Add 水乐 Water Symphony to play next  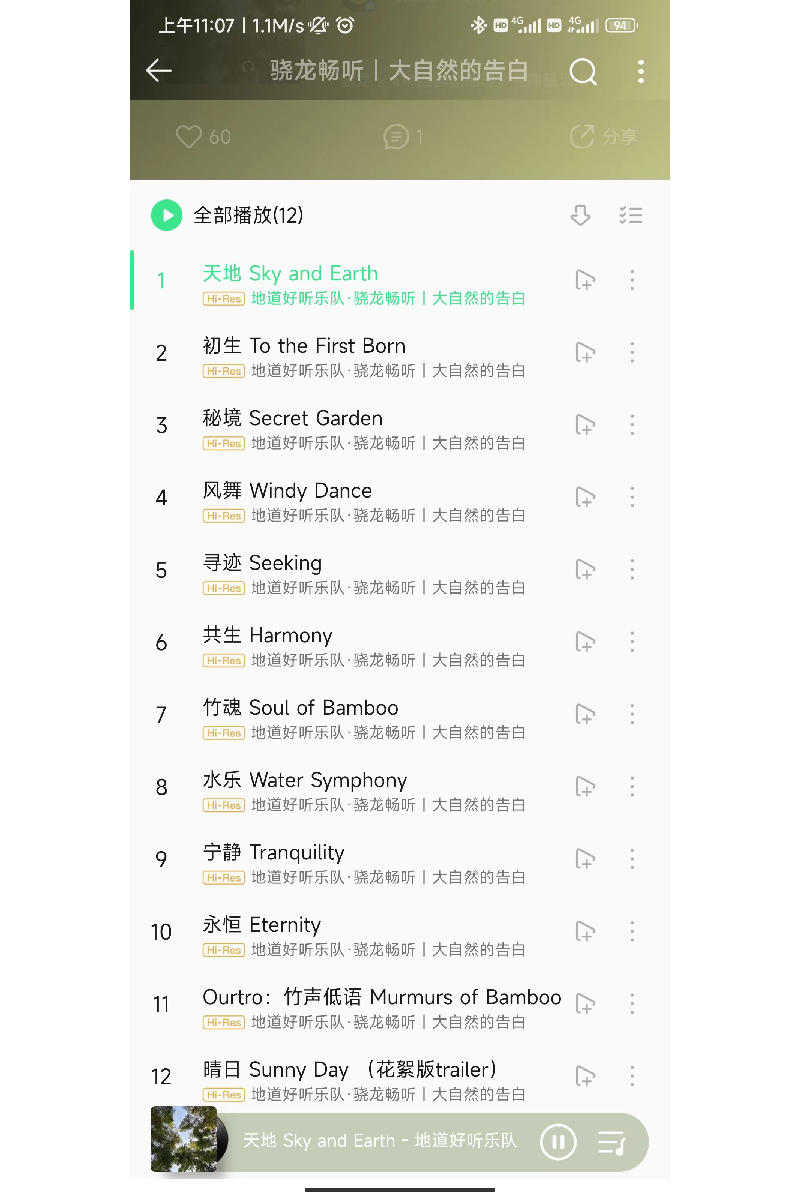[x=585, y=786]
